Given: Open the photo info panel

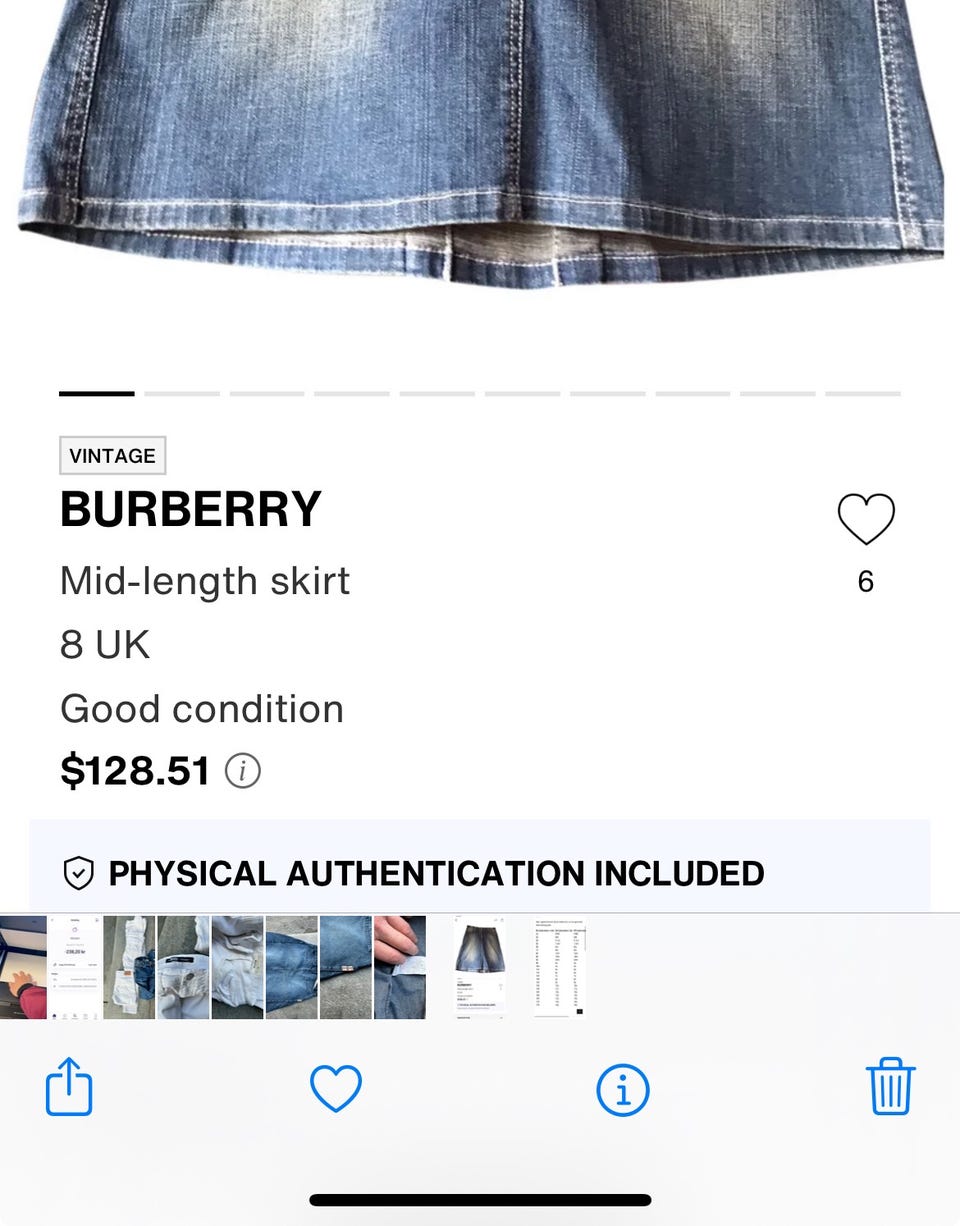Looking at the screenshot, I should point(622,1089).
